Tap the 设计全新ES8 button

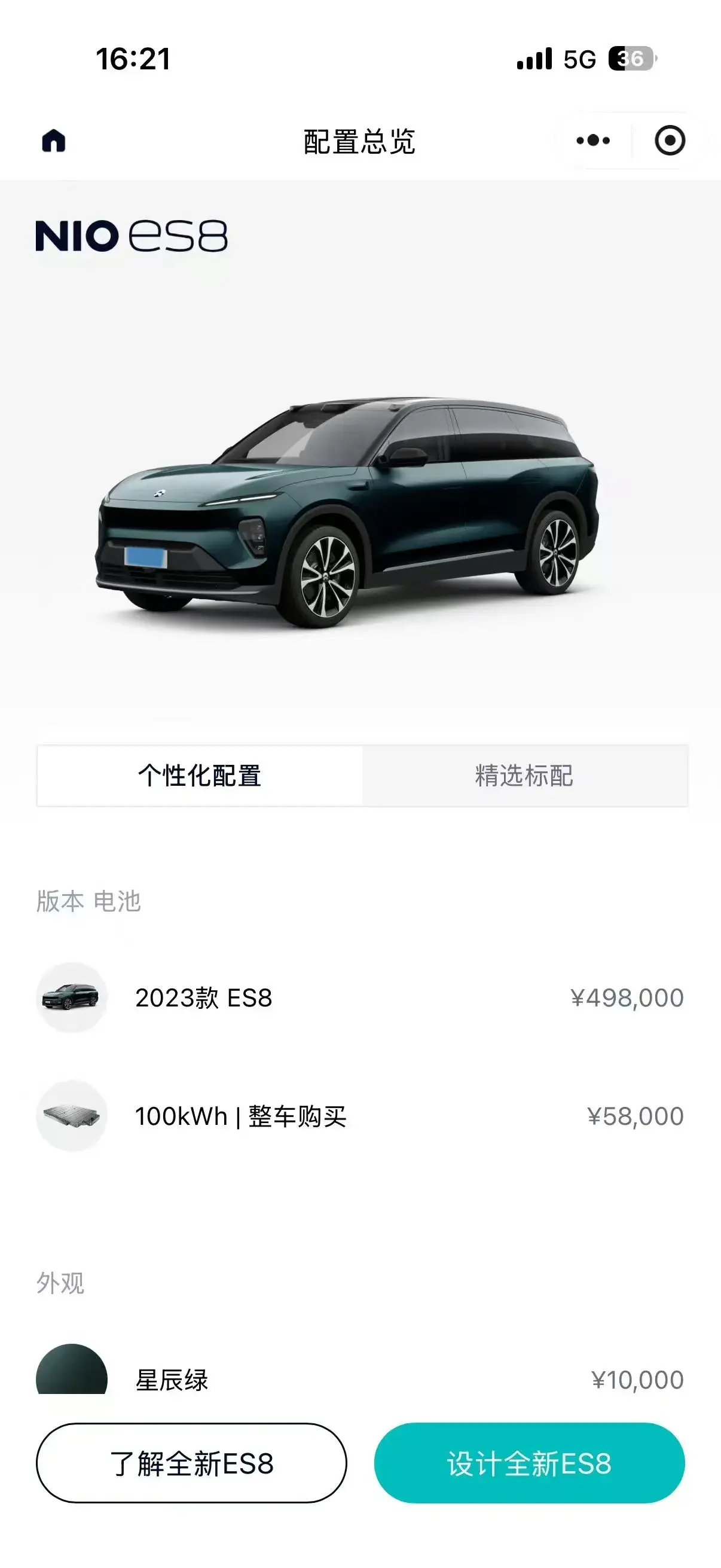529,1463
